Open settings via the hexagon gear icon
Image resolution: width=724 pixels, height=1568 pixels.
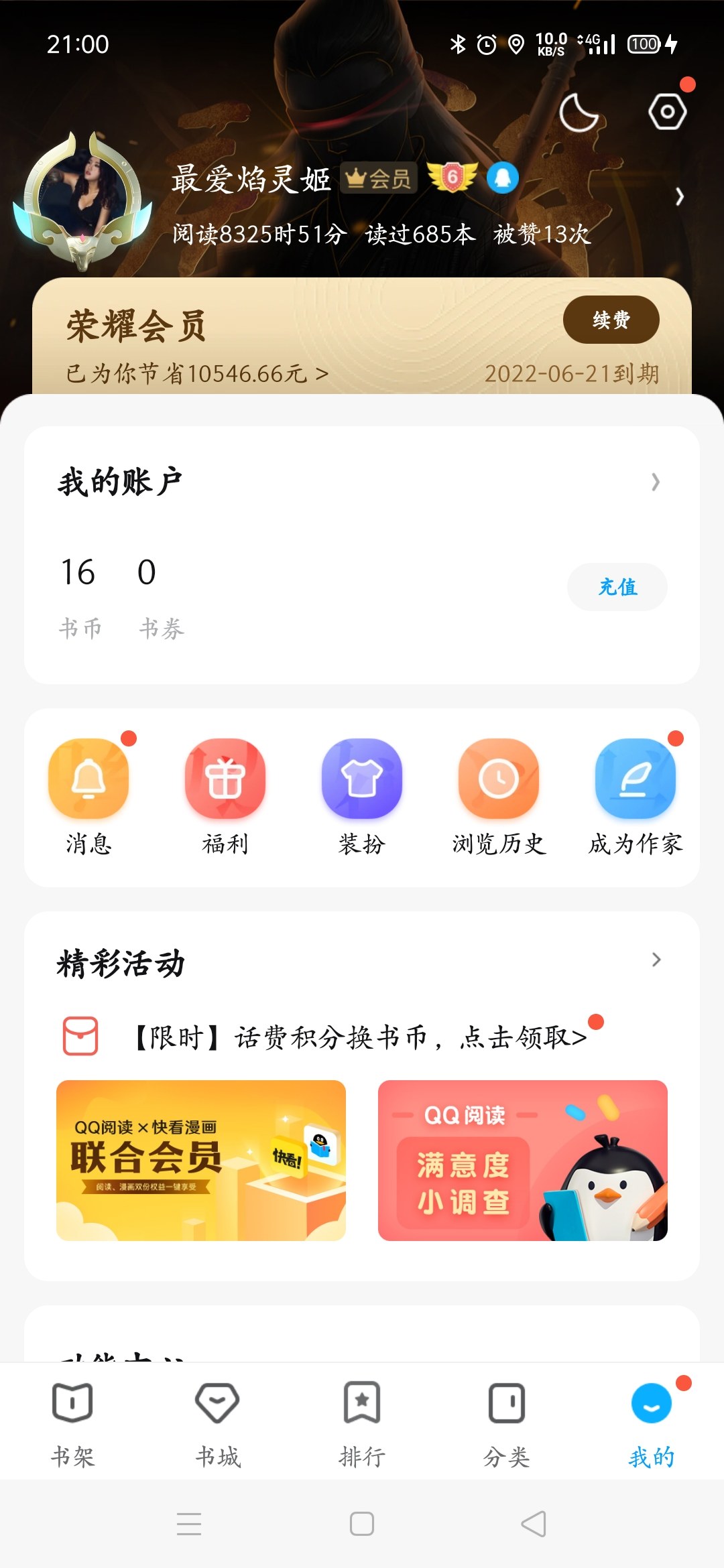(667, 112)
